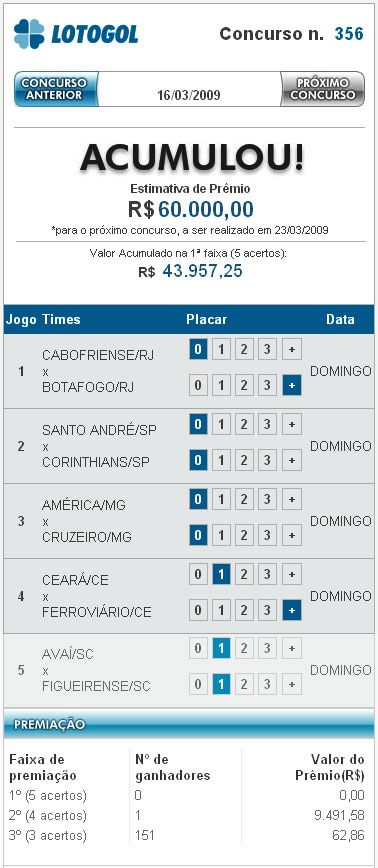Open Próximo Concurso results
Image resolution: width=378 pixels, height=868 pixels.
coord(323,89)
